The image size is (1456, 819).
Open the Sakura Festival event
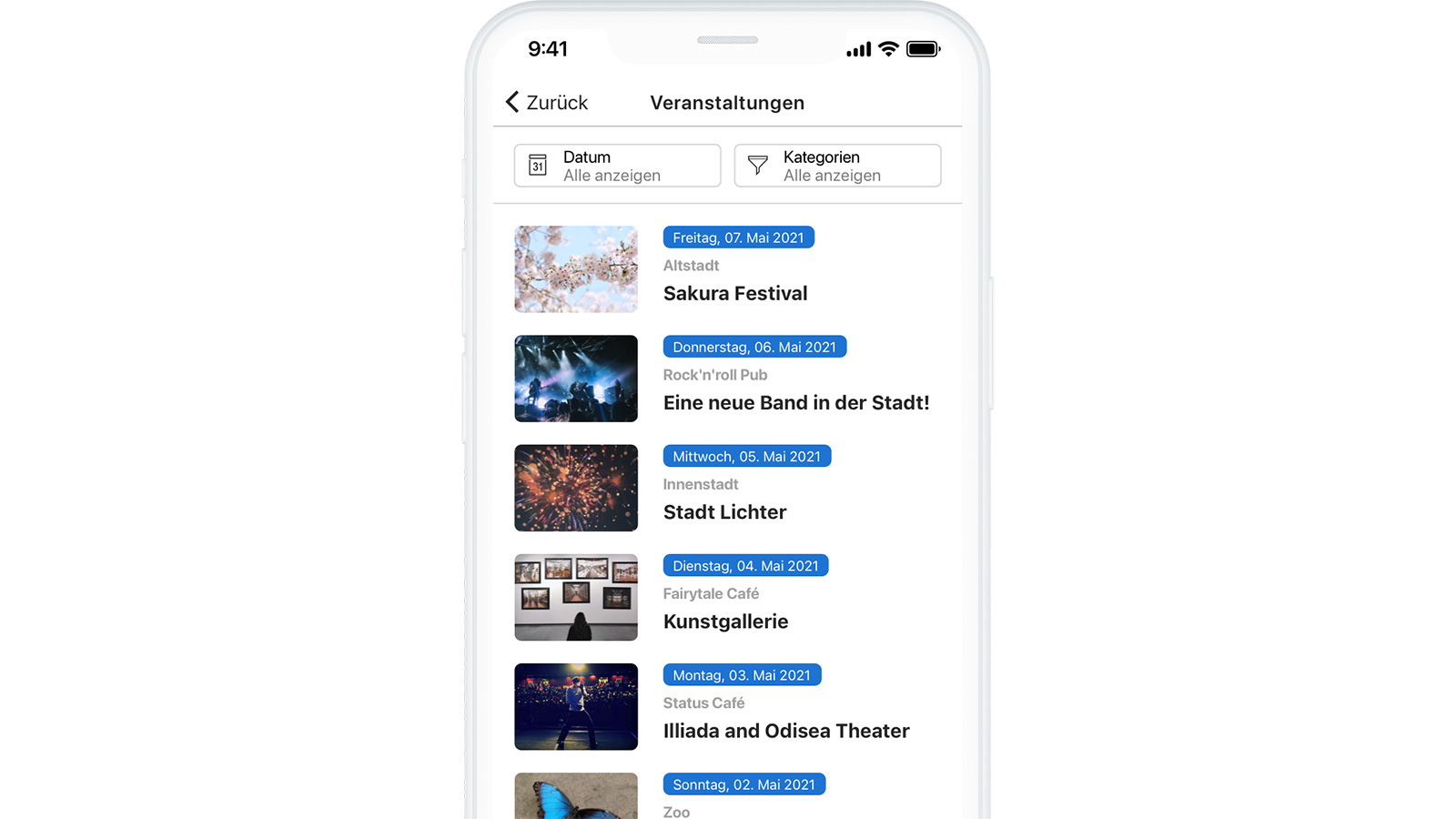pos(735,293)
